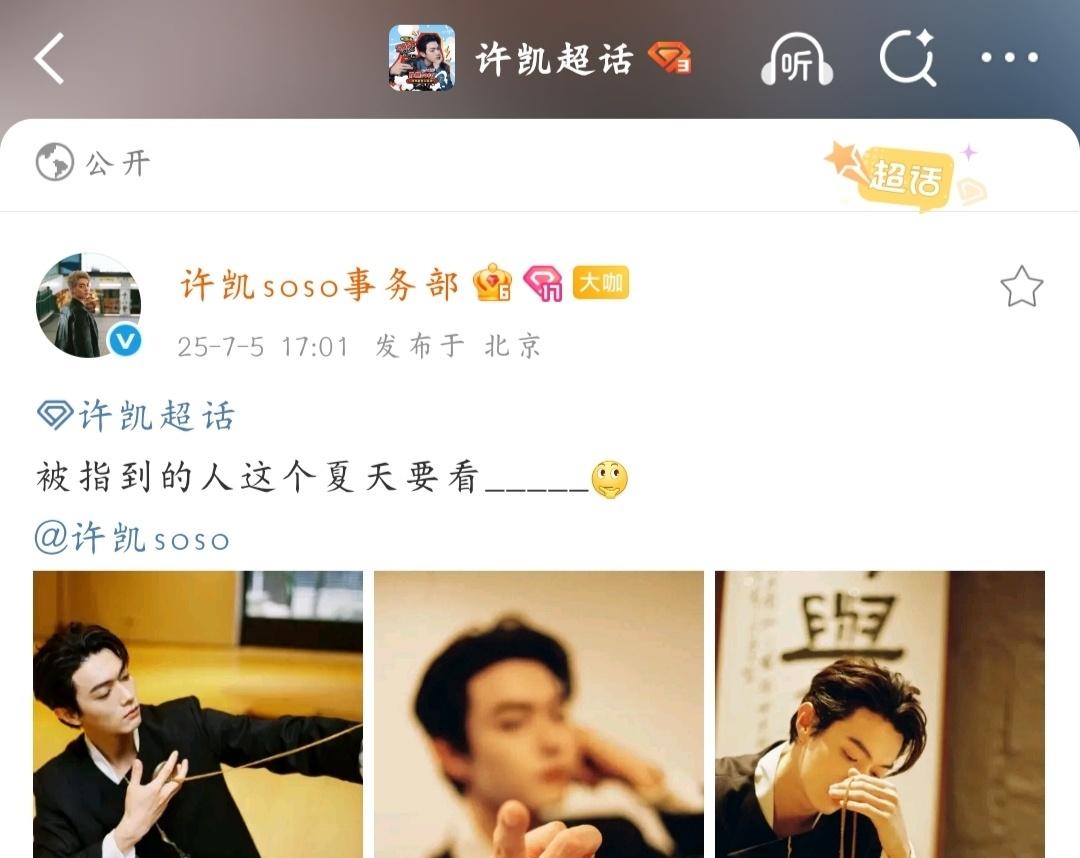Open the 许凯超话 title in header
The width and height of the screenshot is (1080, 858).
[553, 60]
